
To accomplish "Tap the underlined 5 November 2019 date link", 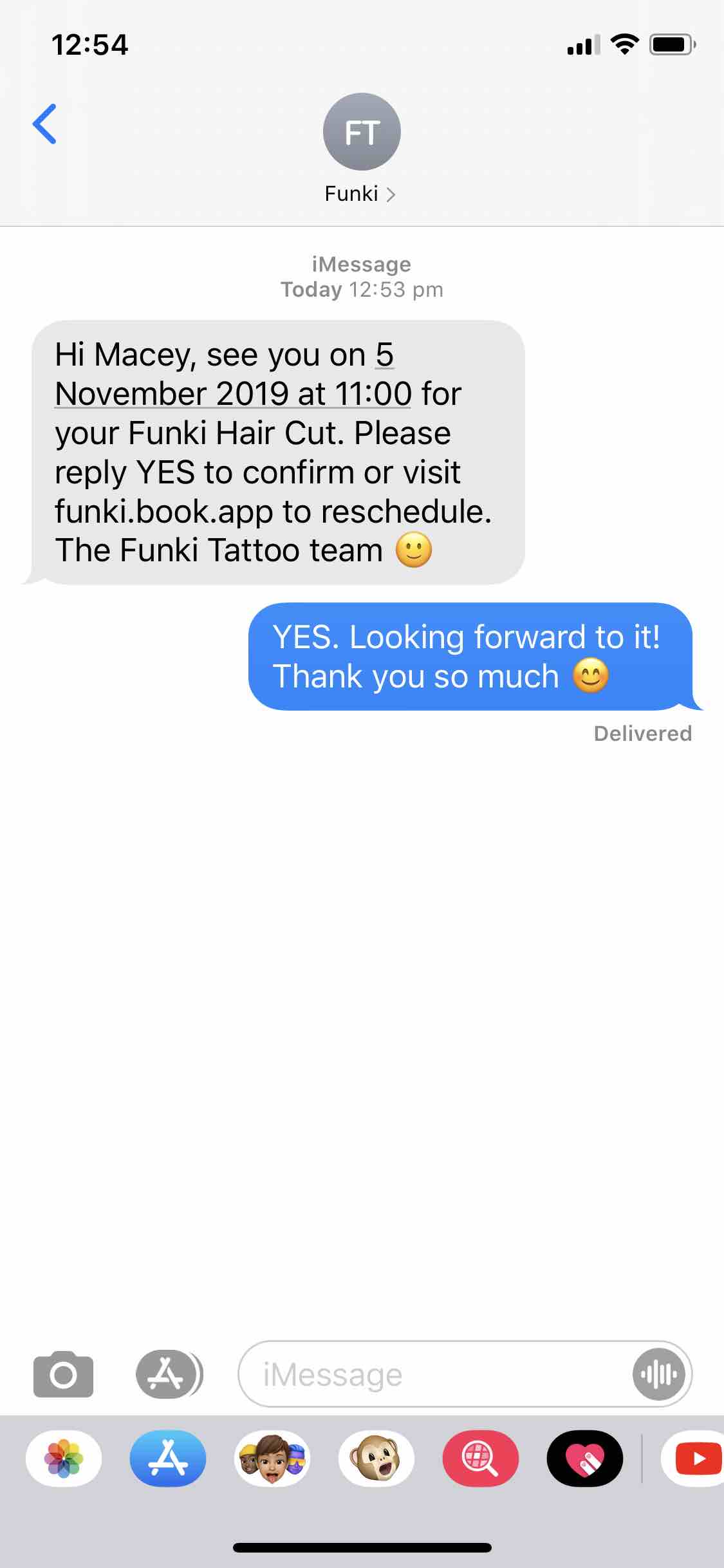I will pos(233,393).
